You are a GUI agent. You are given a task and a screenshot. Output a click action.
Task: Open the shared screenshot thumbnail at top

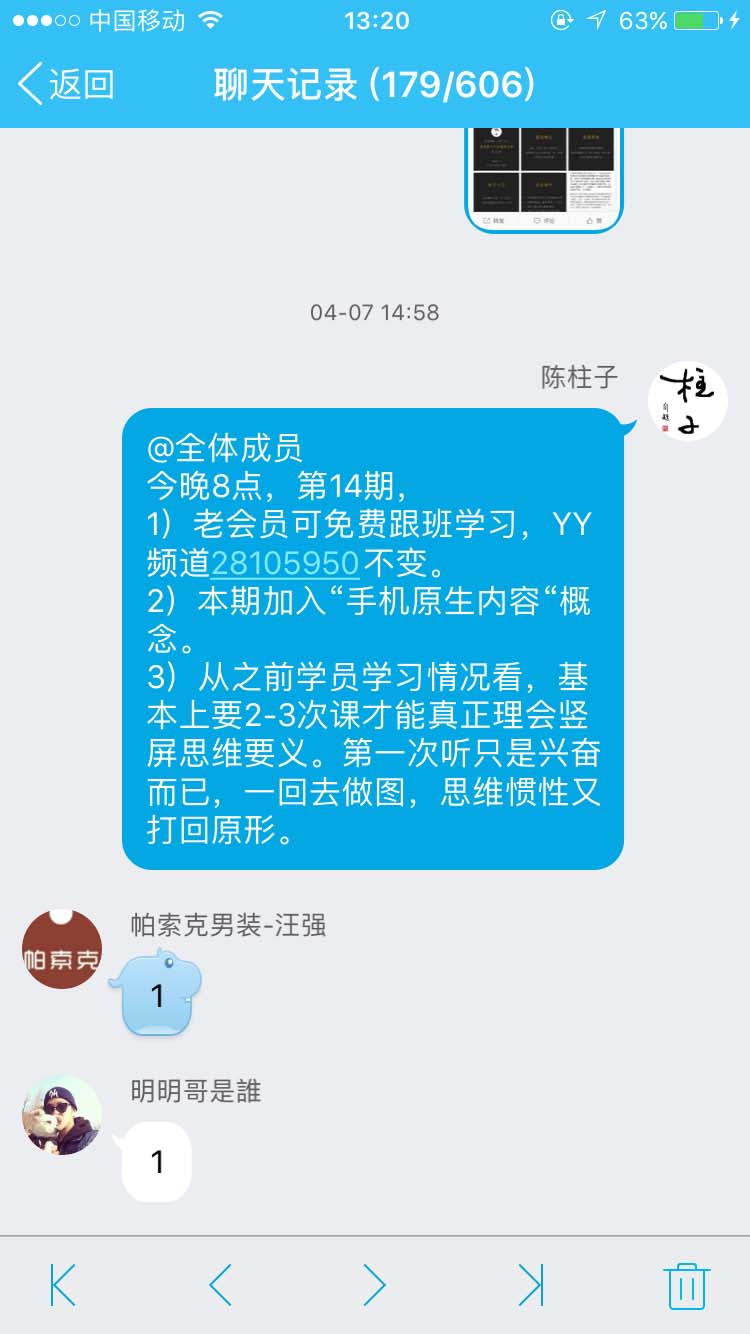(x=543, y=180)
